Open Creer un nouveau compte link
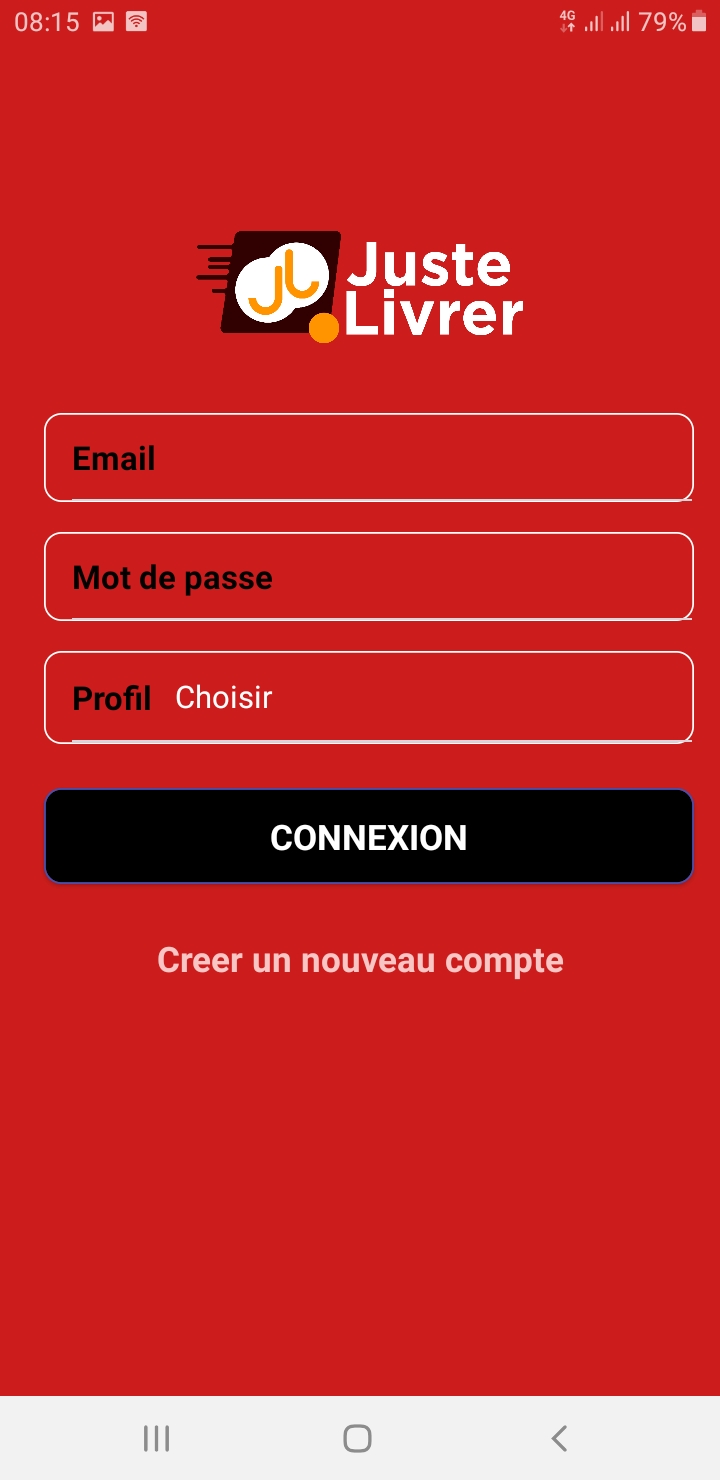Screen dimensions: 720x1480 [x=360, y=960]
